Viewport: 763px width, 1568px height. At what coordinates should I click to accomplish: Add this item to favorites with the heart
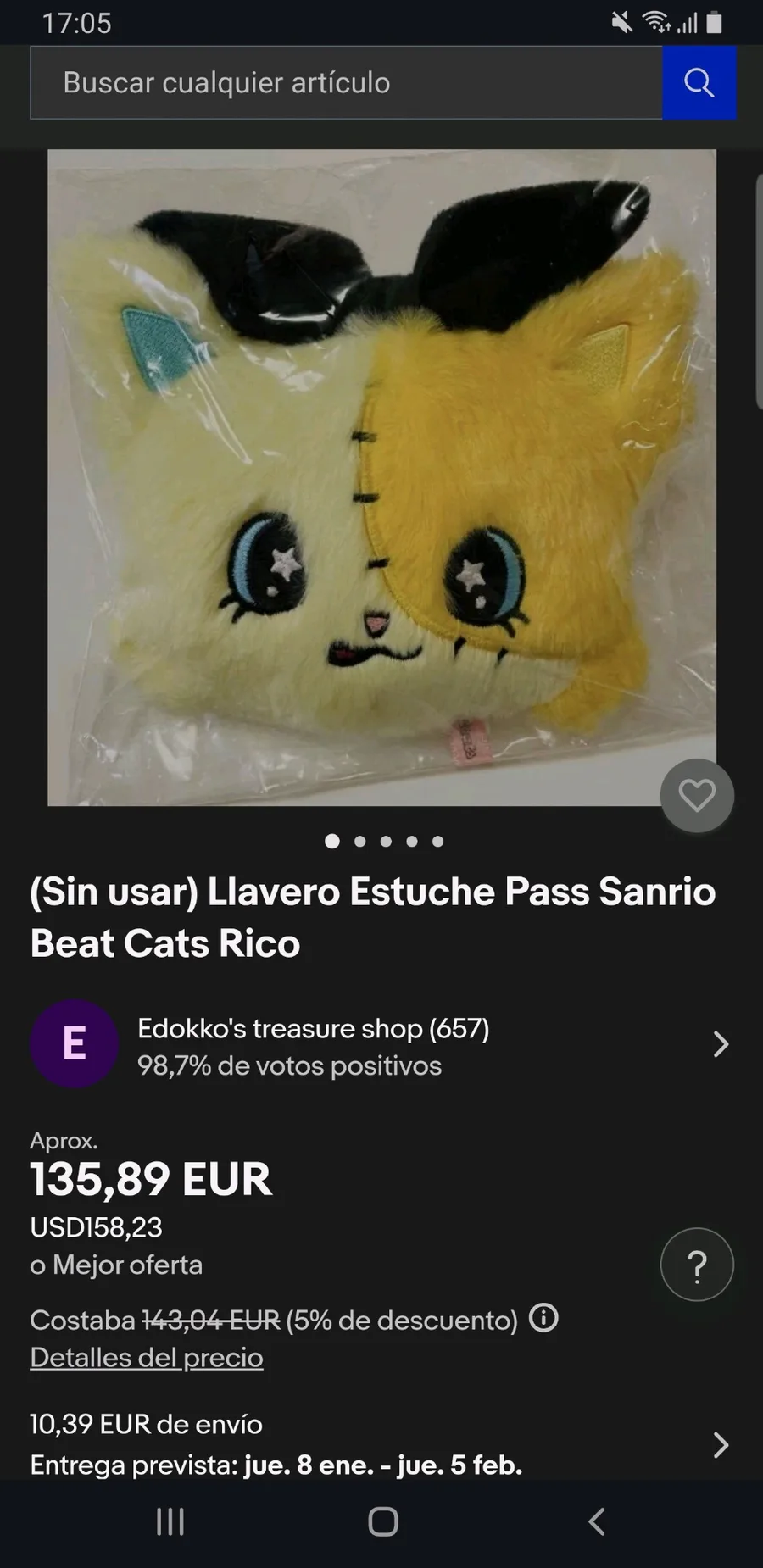pyautogui.click(x=697, y=795)
